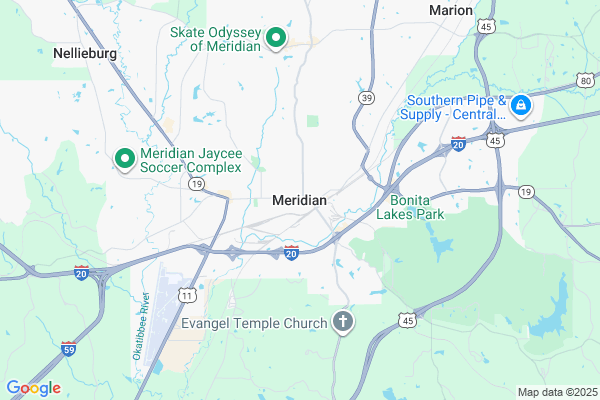The height and width of the screenshot is (400, 600).
Task: Tap the Southern Pipe & Supply marker
Action: 520,105
